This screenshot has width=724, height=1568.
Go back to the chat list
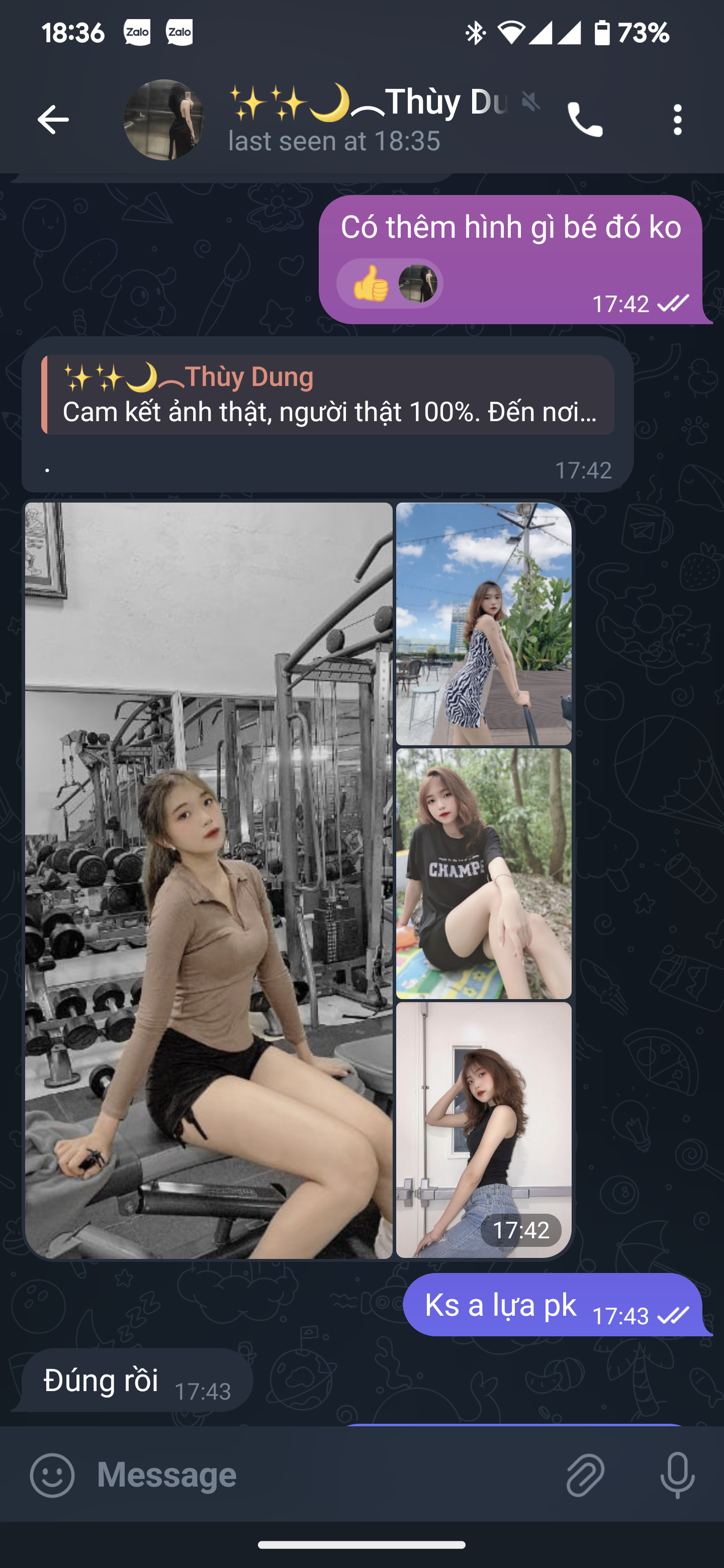click(53, 119)
